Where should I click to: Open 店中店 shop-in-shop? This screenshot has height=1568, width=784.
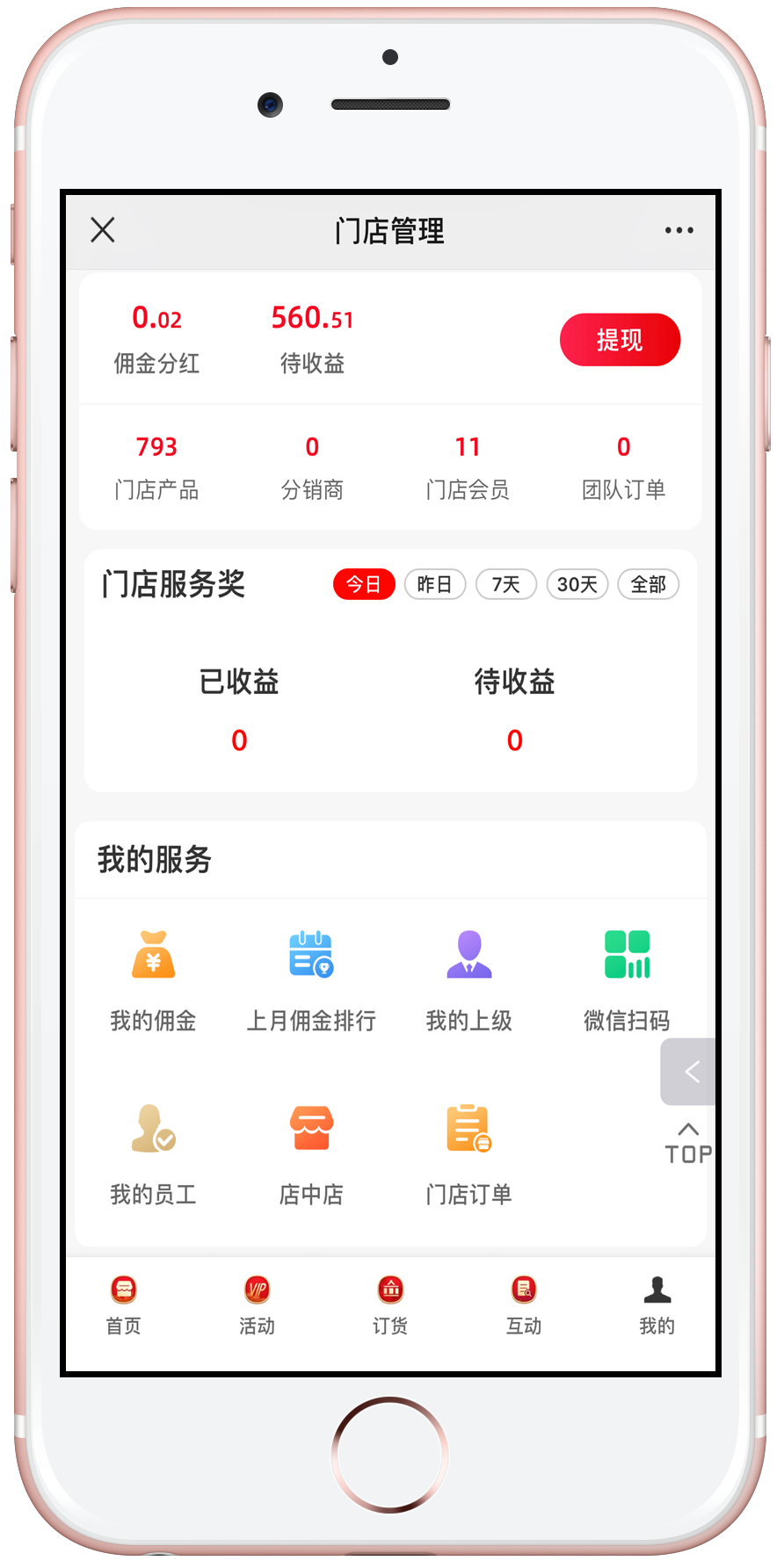pos(311,1153)
